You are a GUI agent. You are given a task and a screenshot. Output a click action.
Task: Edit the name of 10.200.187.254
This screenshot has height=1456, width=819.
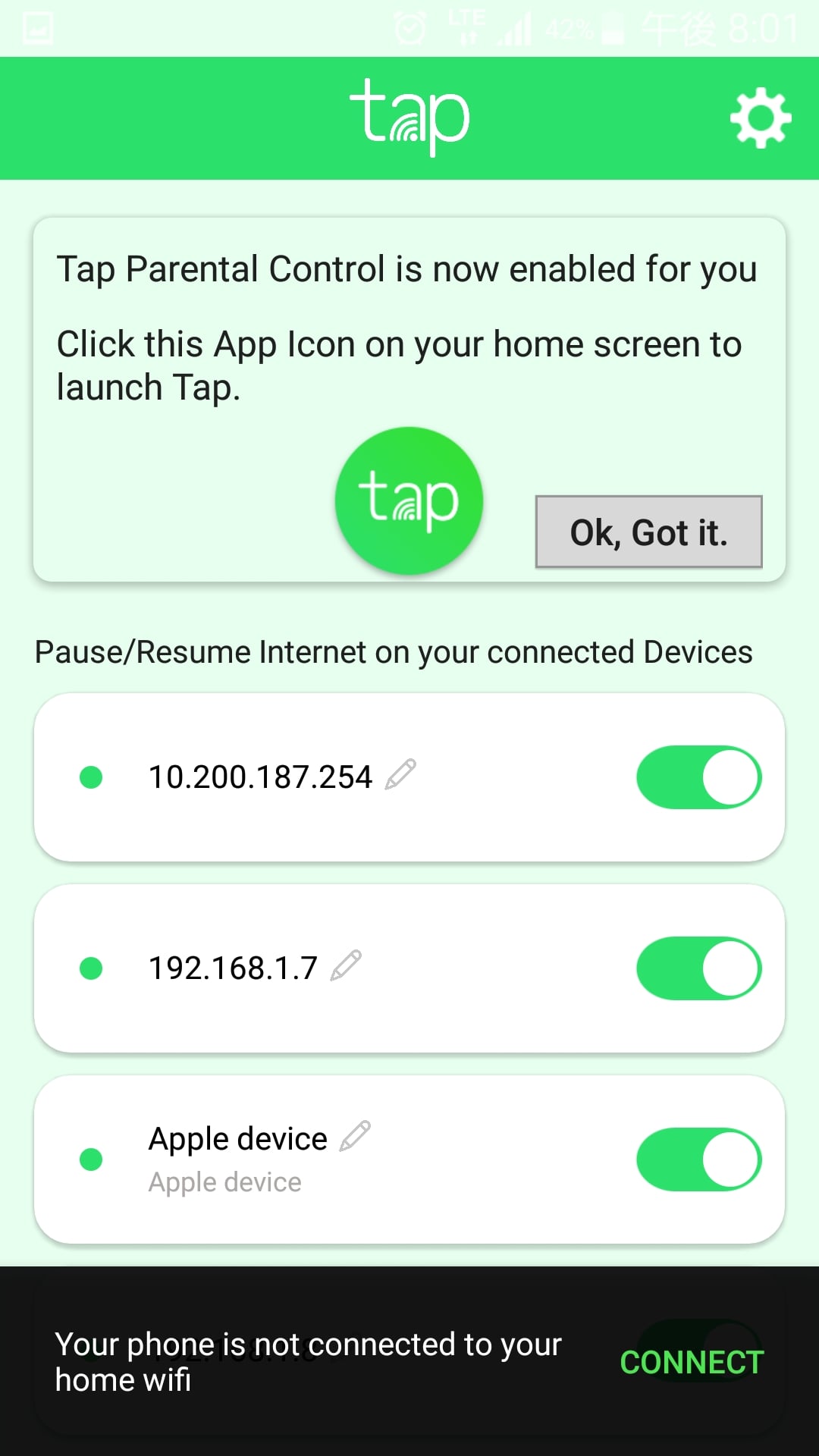[x=400, y=774]
